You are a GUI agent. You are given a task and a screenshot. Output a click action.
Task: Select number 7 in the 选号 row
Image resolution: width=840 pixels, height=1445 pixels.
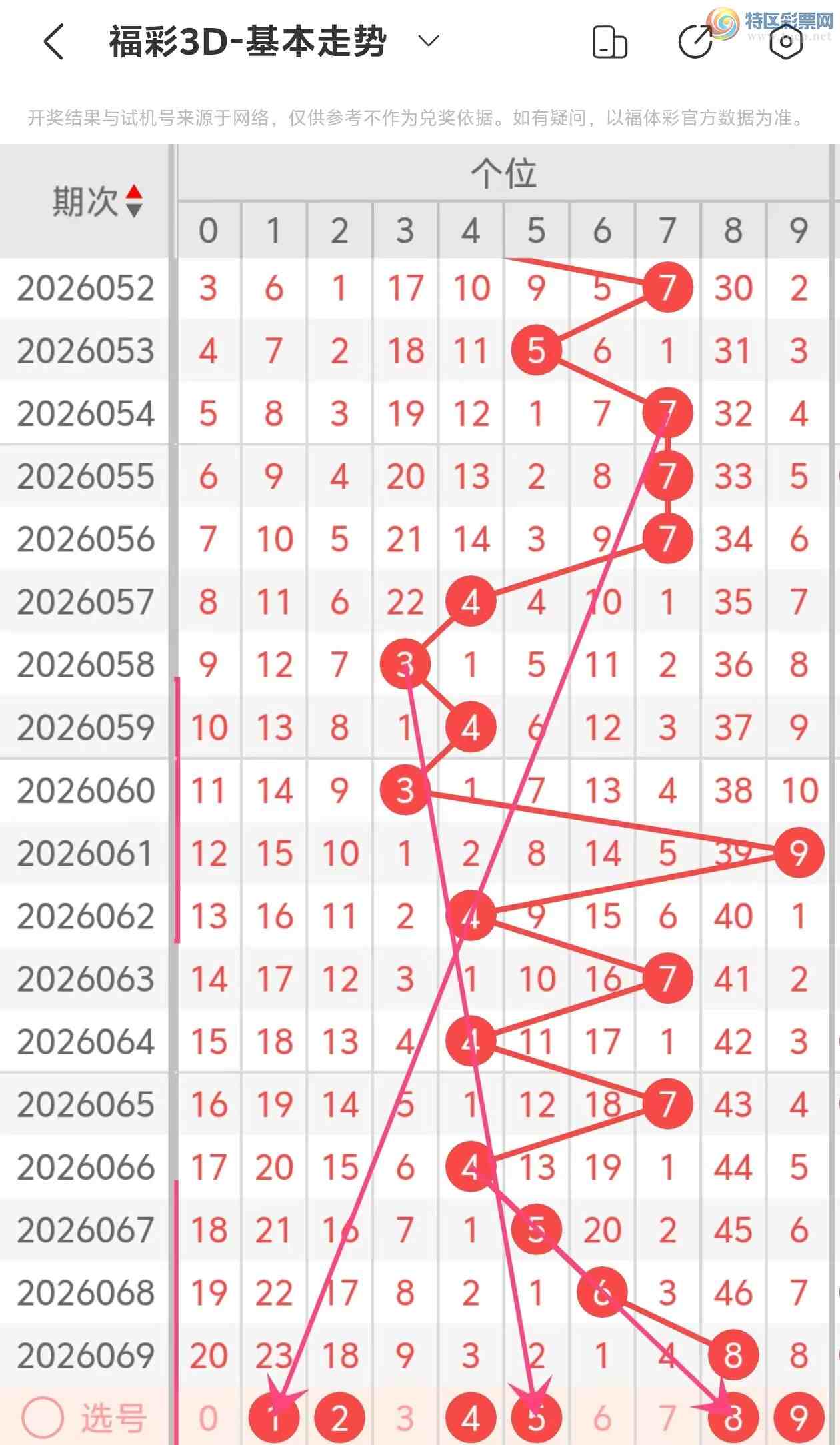[667, 1418]
